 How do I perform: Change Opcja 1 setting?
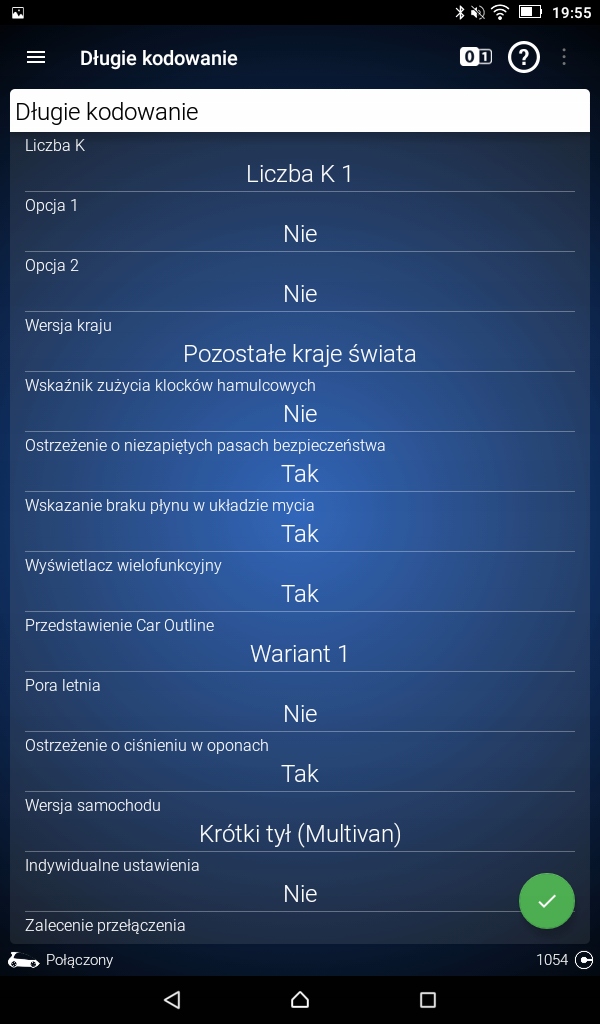point(300,234)
